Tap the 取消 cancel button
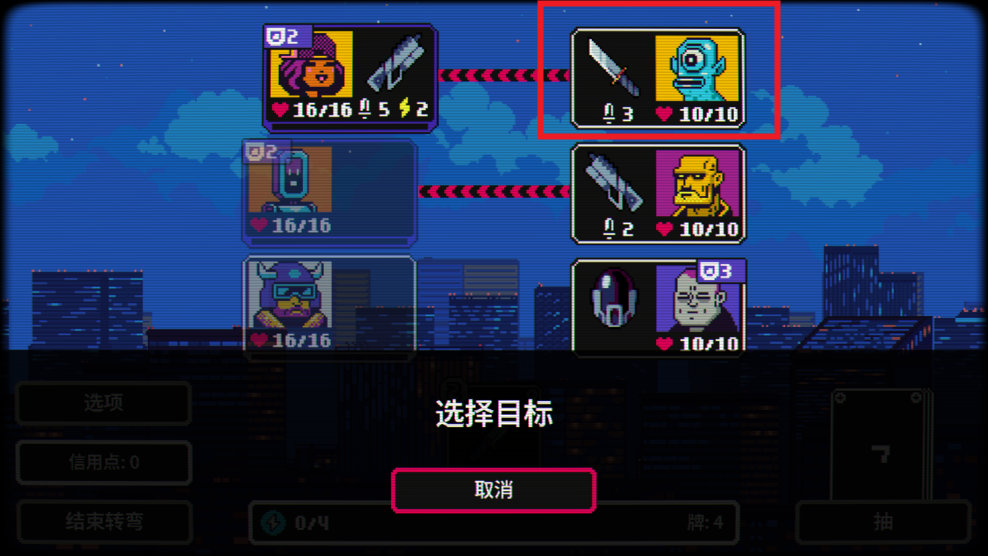 [x=493, y=490]
